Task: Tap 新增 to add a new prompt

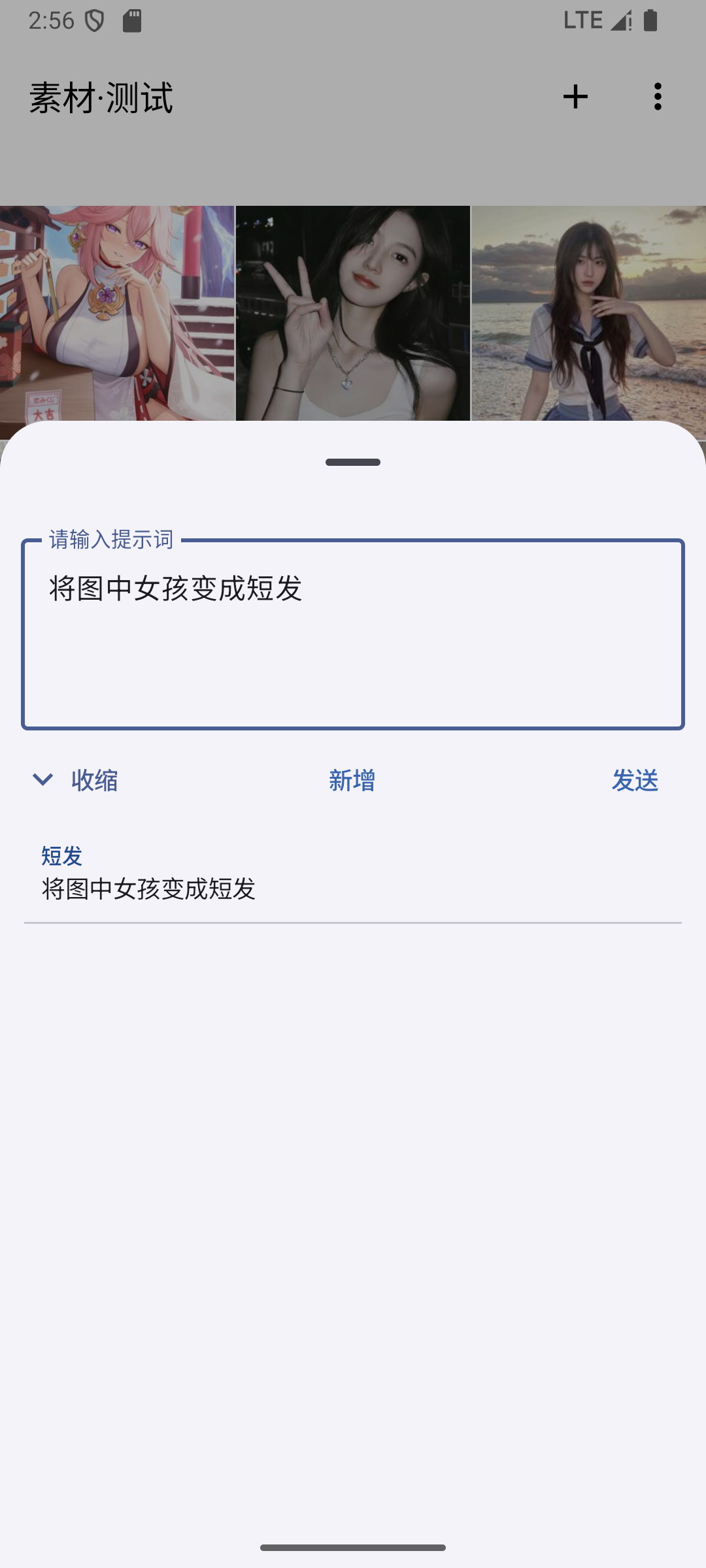Action: 352,780
